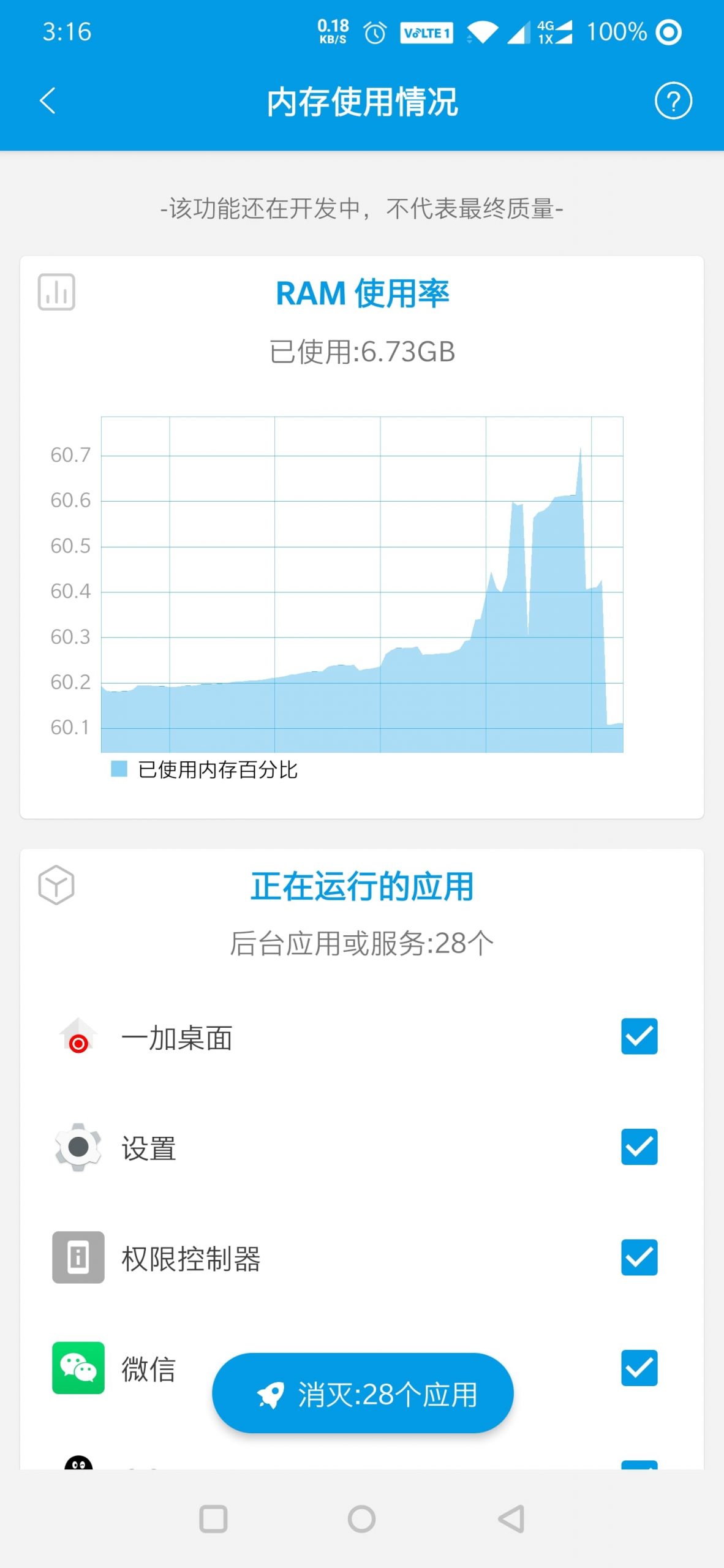
Task: Tap the 消灭:28个应用 button
Action: click(363, 1393)
